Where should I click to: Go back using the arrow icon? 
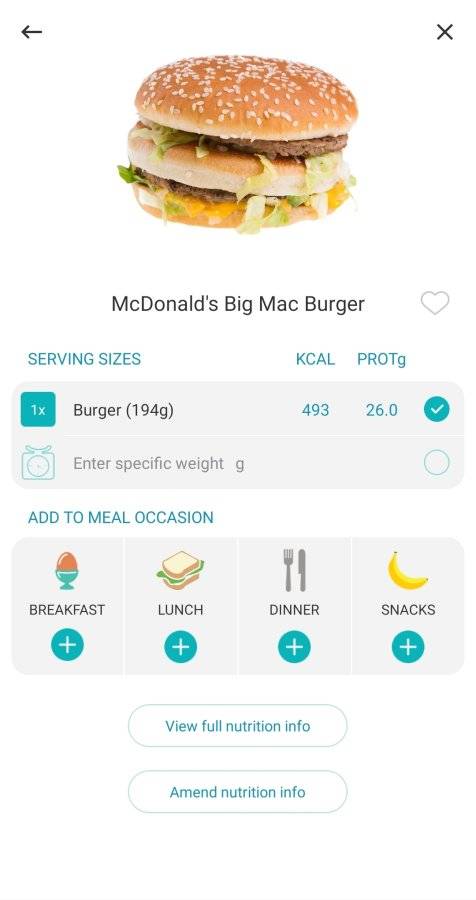pos(32,32)
